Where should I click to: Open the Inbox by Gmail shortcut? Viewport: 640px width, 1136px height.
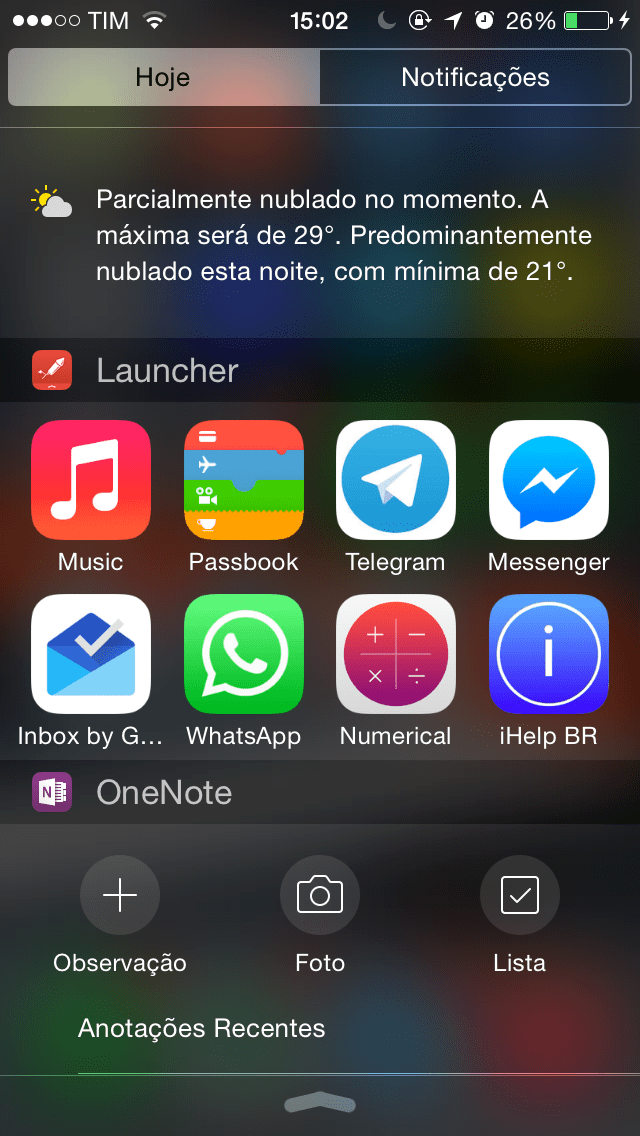91,654
